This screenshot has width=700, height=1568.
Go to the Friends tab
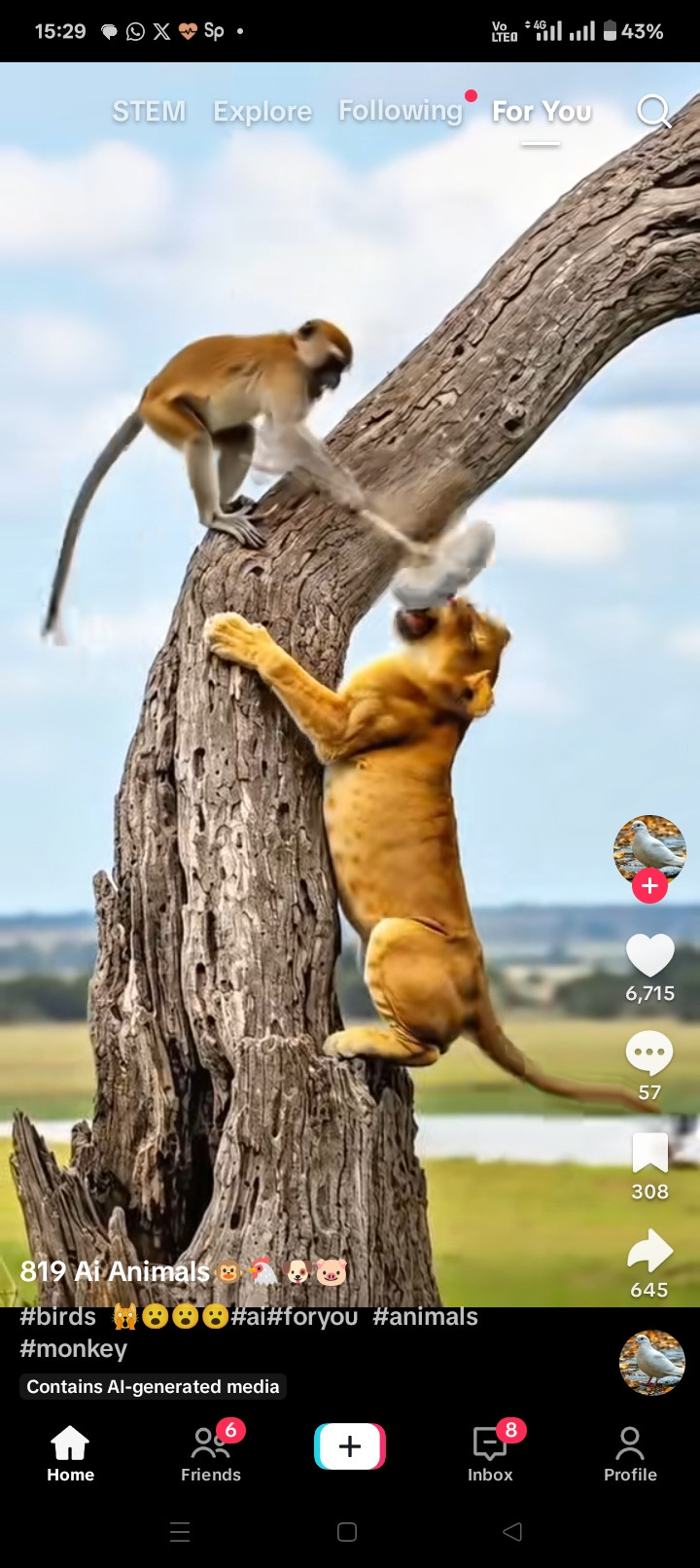tap(211, 1453)
